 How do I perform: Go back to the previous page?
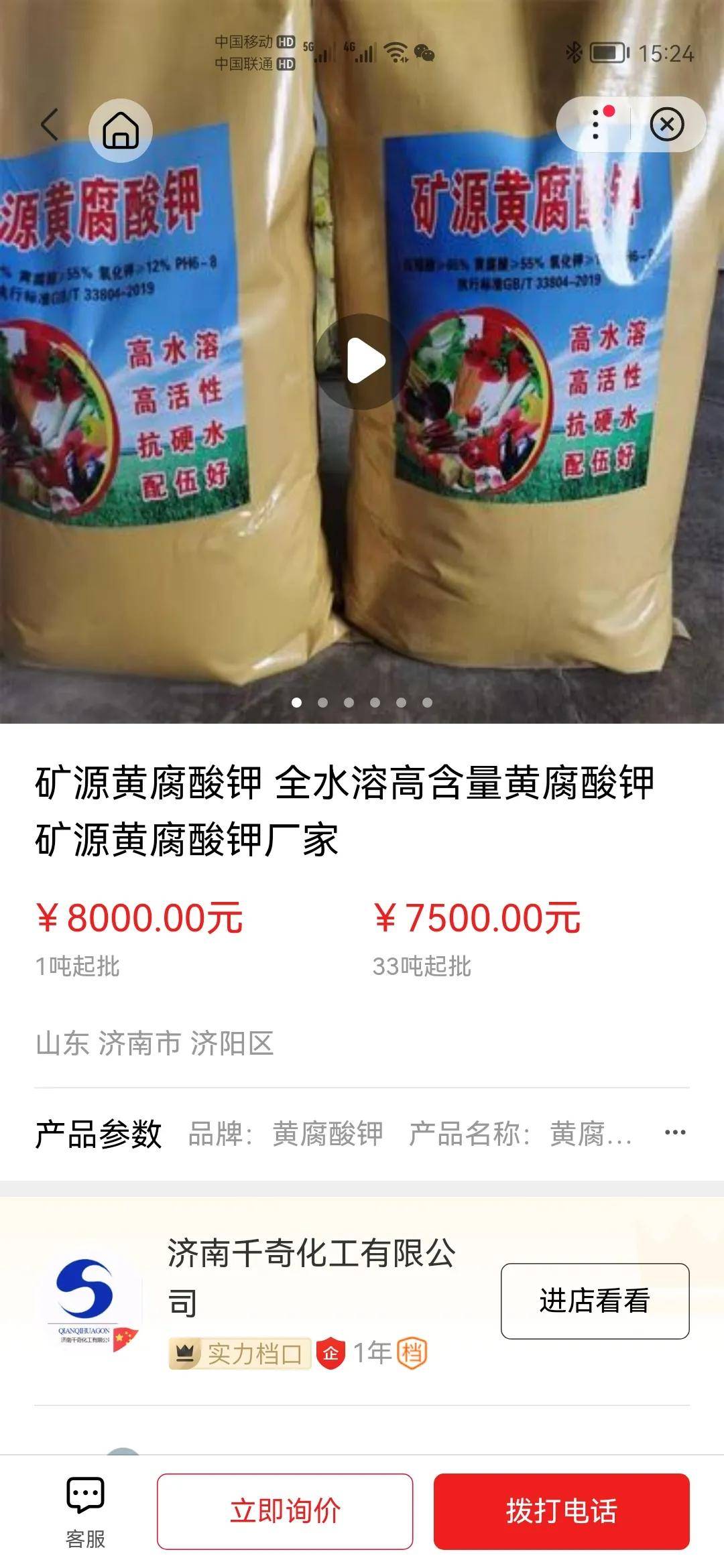click(50, 125)
